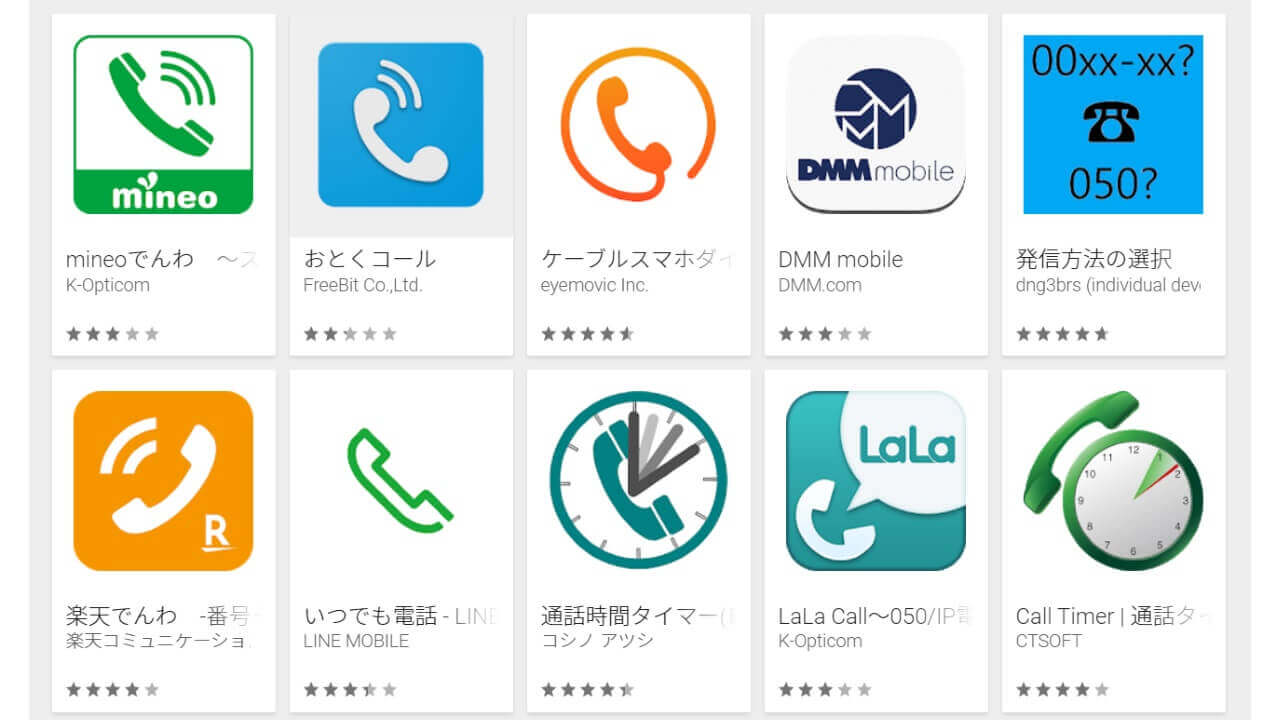Open Call Timer by CTSOFT
The image size is (1280, 720).
point(1113,481)
